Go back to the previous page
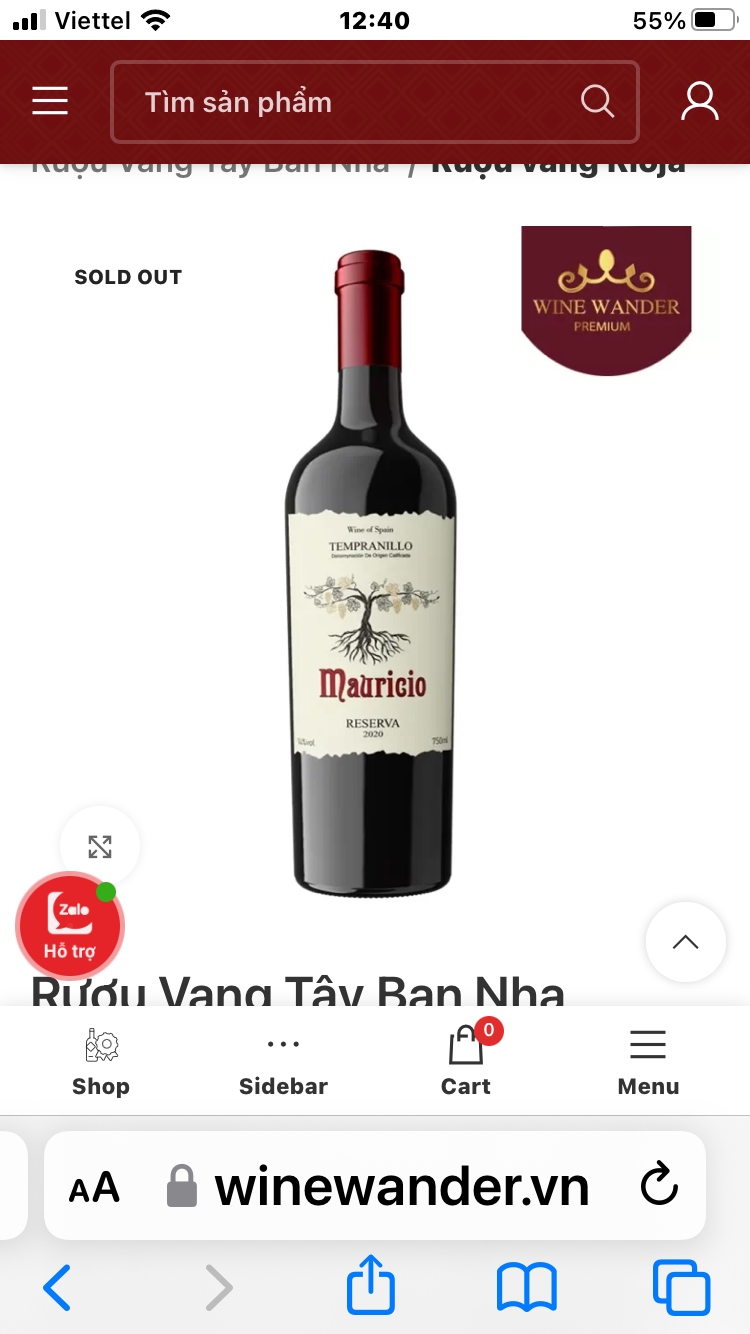Screen dimensions: 750x1334 click(58, 1287)
